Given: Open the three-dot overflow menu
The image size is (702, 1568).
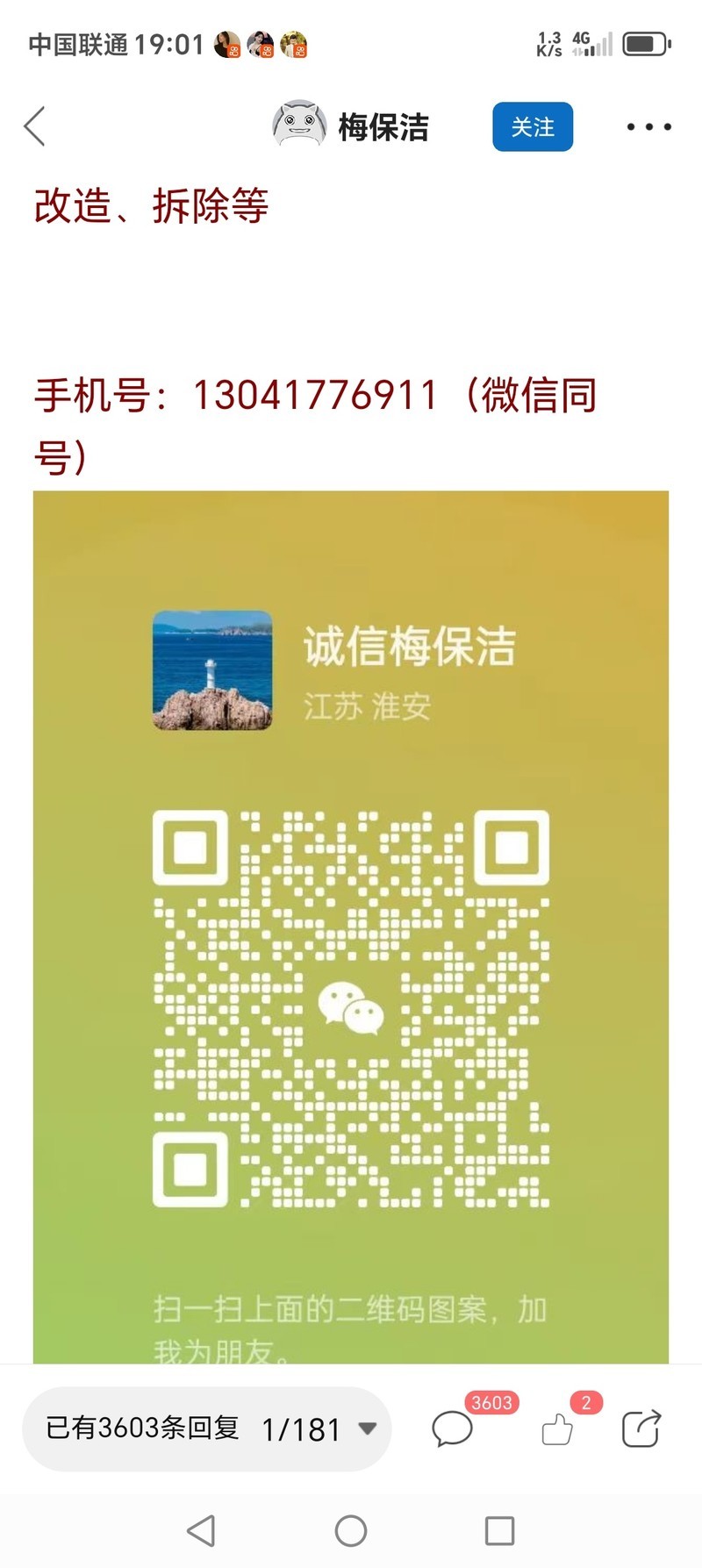Looking at the screenshot, I should pos(648,127).
